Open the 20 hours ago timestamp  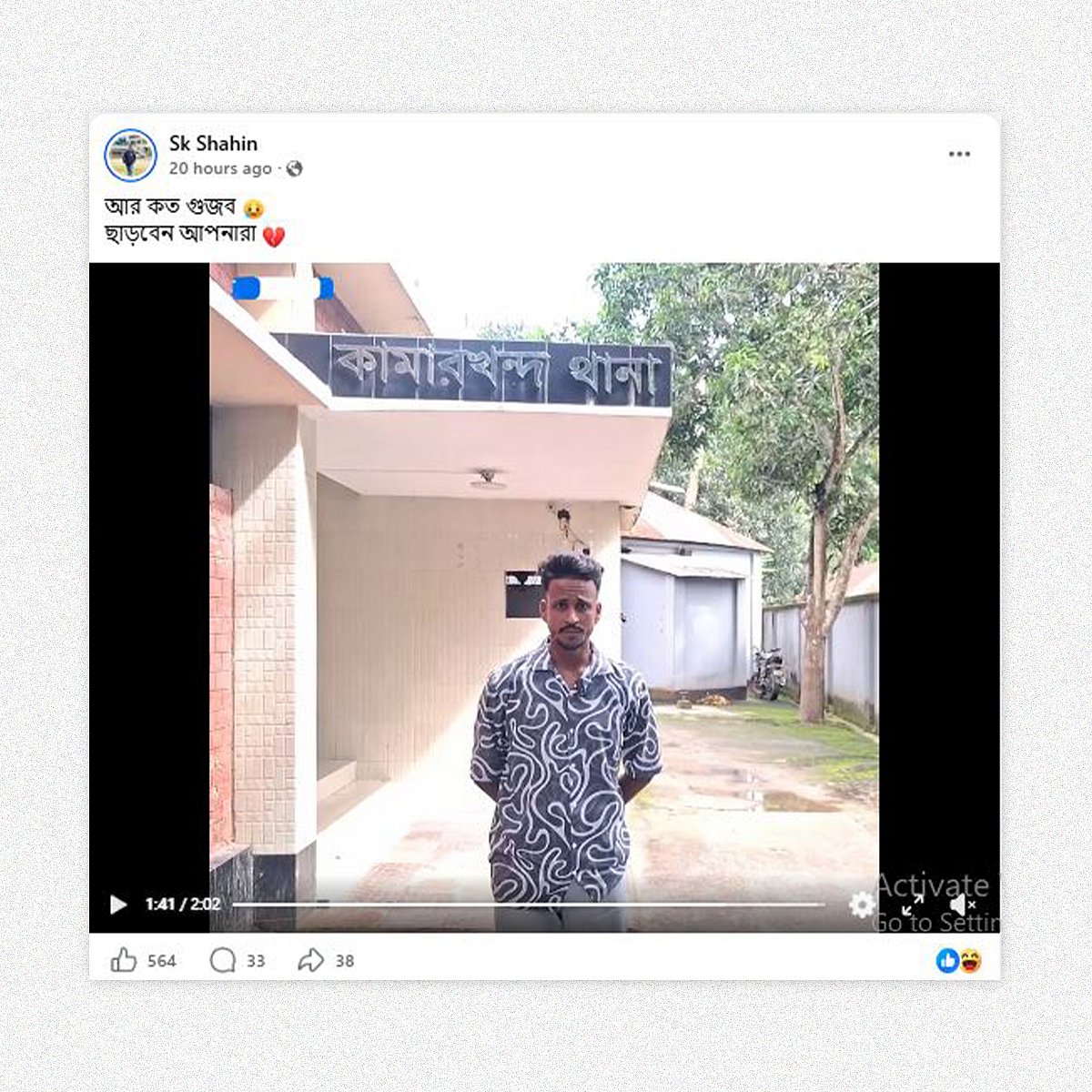coord(220,168)
